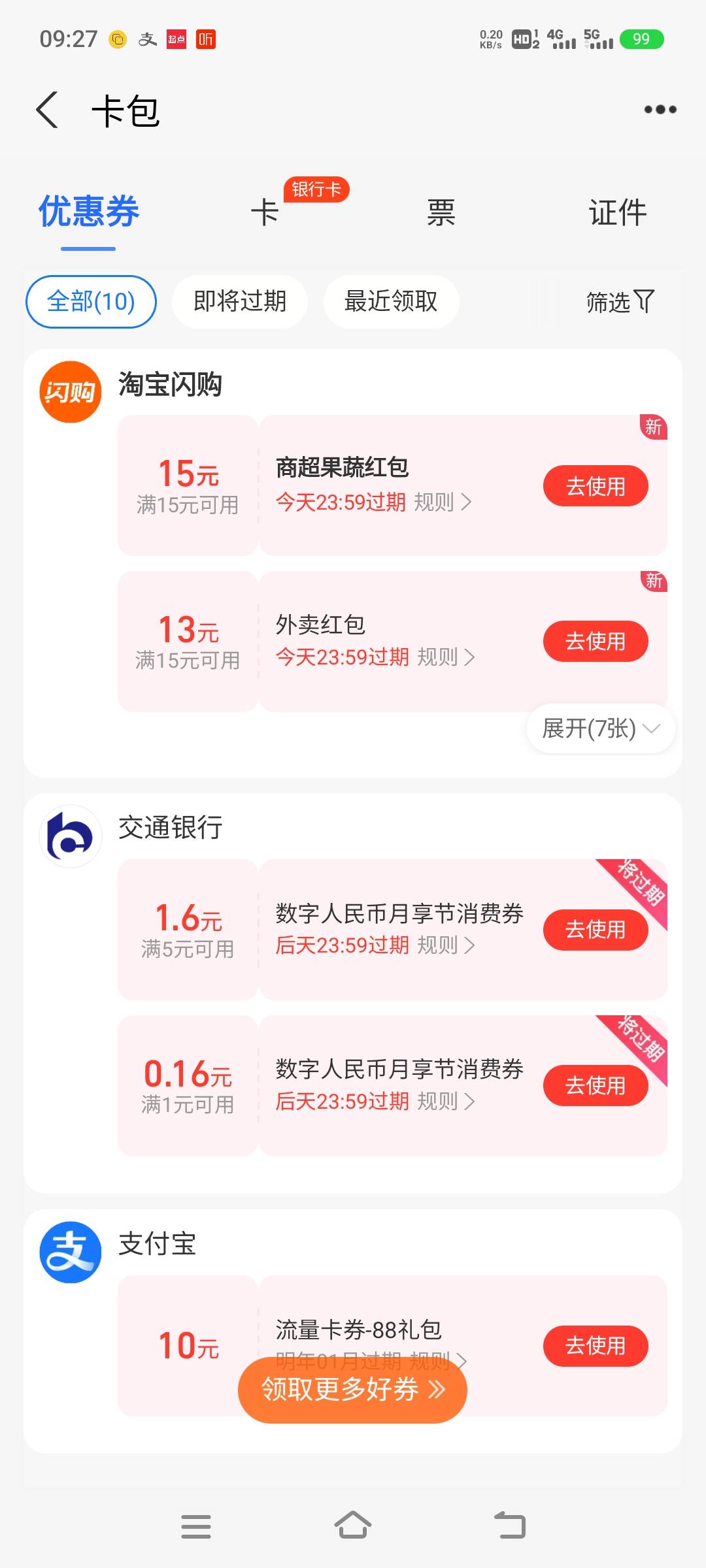This screenshot has width=706, height=1568.
Task: Open rules for 商超果蔬红包
Action: click(x=443, y=502)
